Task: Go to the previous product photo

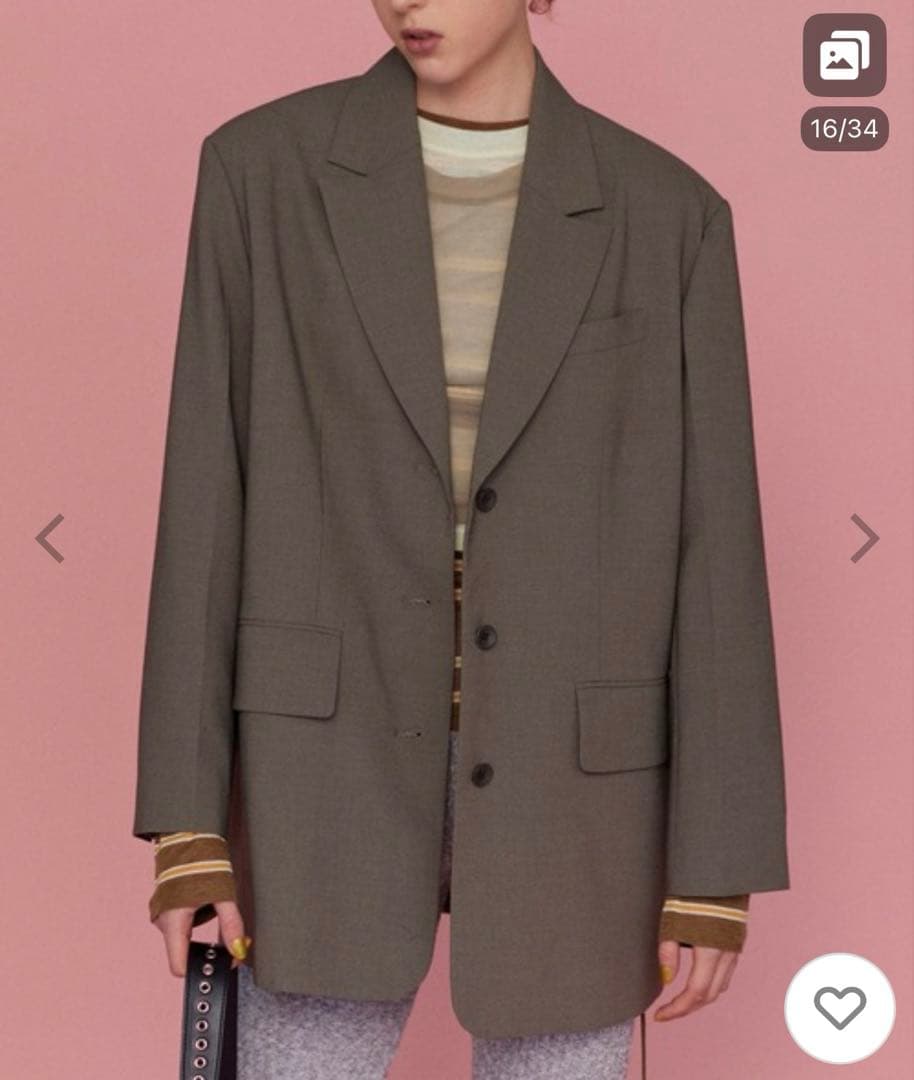Action: (x=50, y=539)
